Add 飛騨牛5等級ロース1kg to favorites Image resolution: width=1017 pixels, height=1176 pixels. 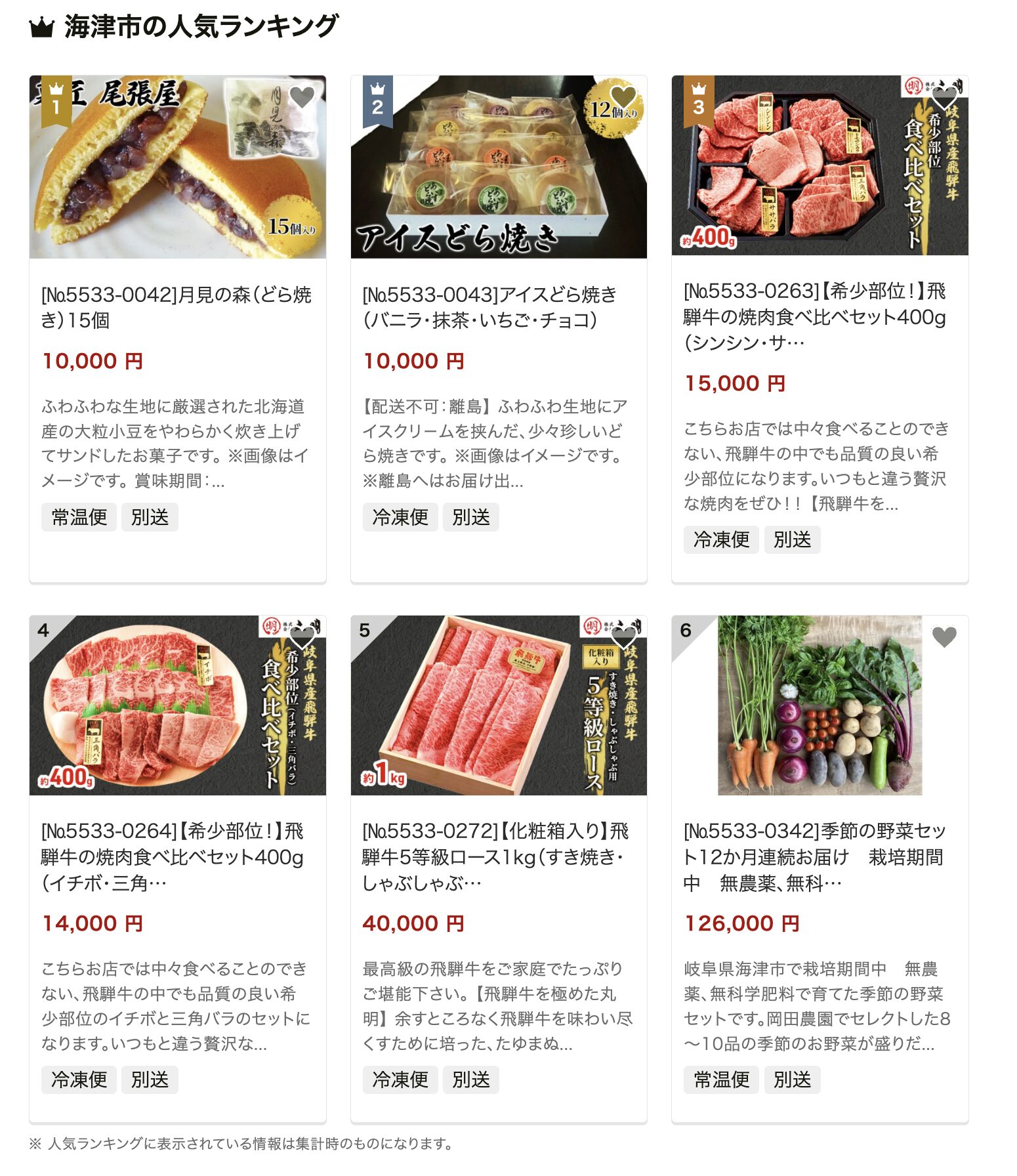point(623,637)
